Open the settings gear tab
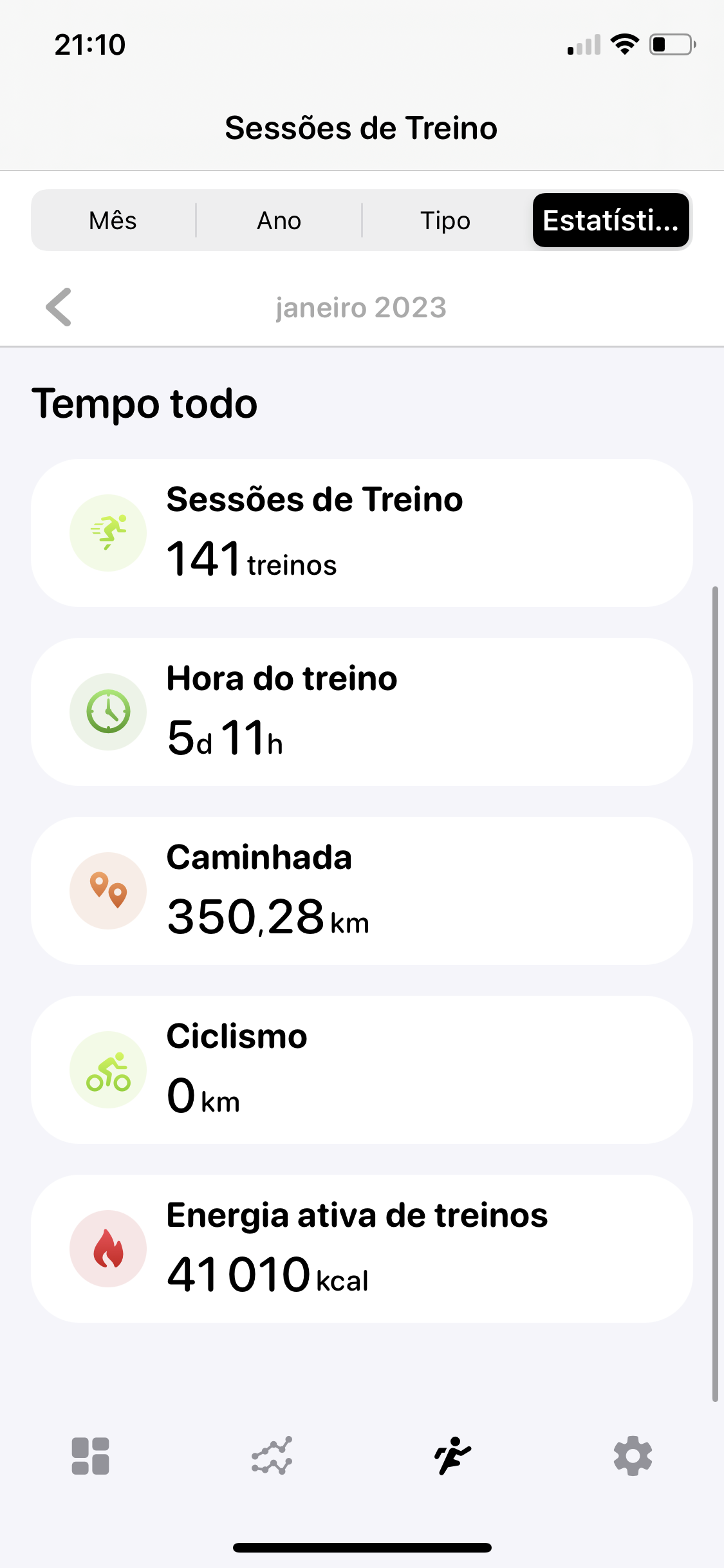The image size is (724, 1568). [x=633, y=1456]
